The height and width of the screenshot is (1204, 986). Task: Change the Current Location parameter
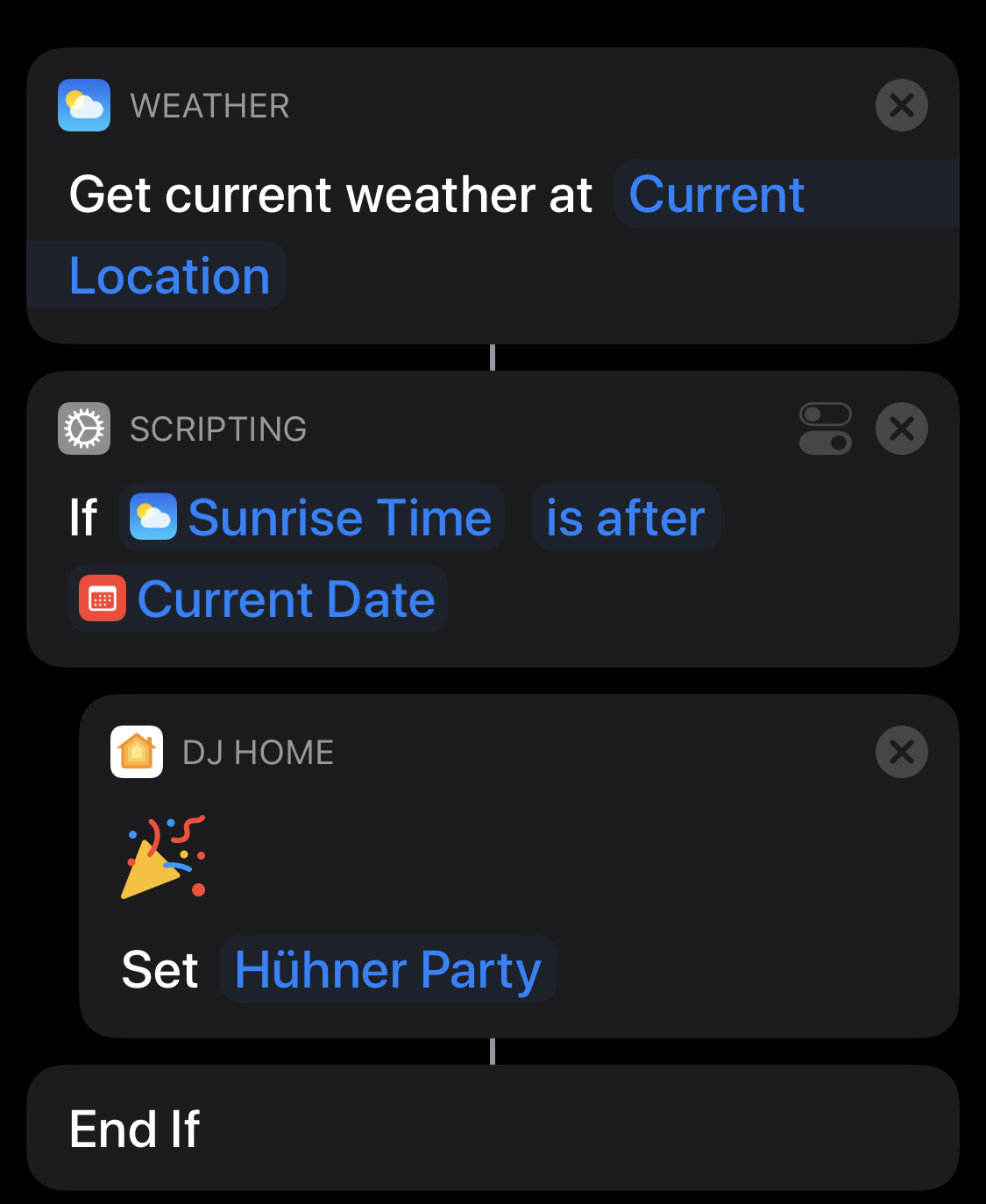pyautogui.click(x=716, y=195)
